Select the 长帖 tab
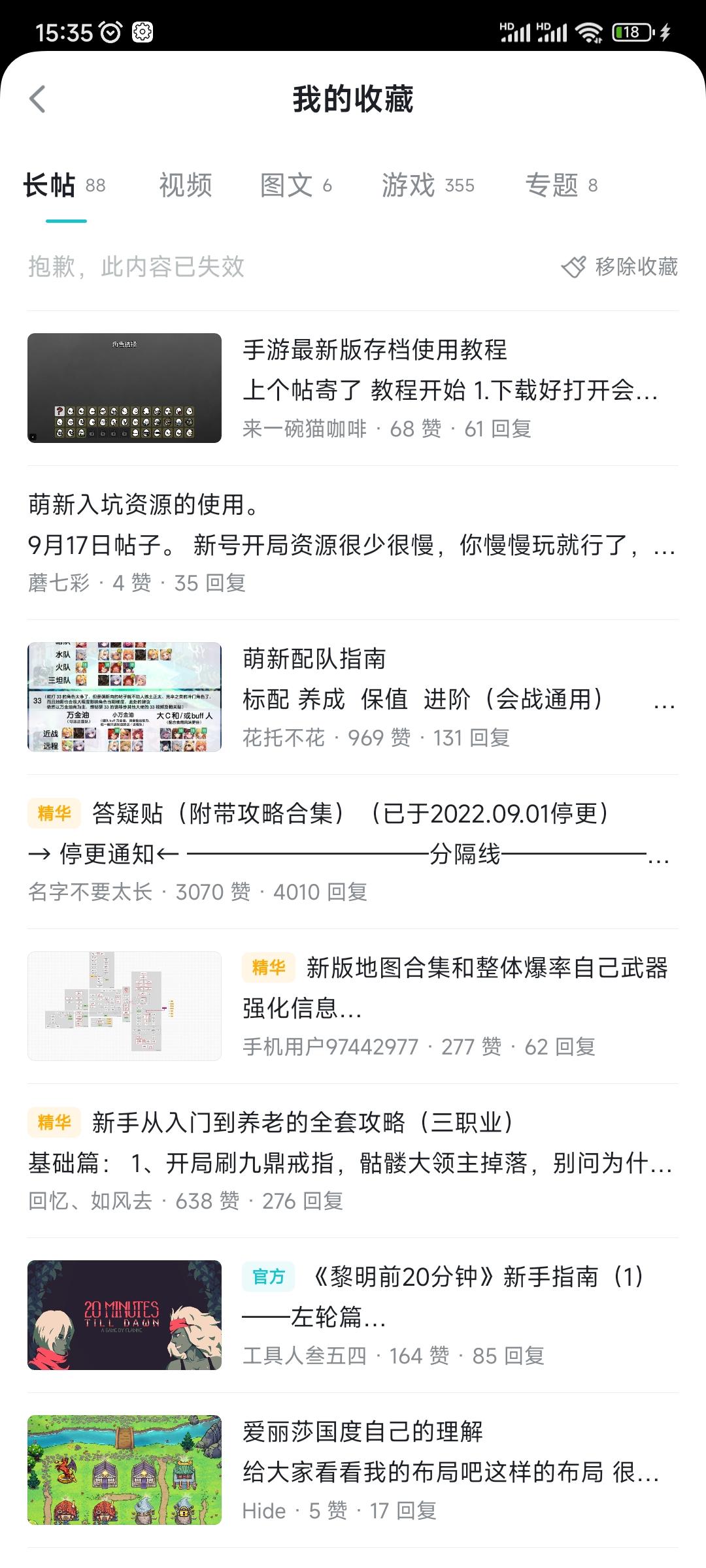Image resolution: width=706 pixels, height=1568 pixels. click(x=64, y=186)
